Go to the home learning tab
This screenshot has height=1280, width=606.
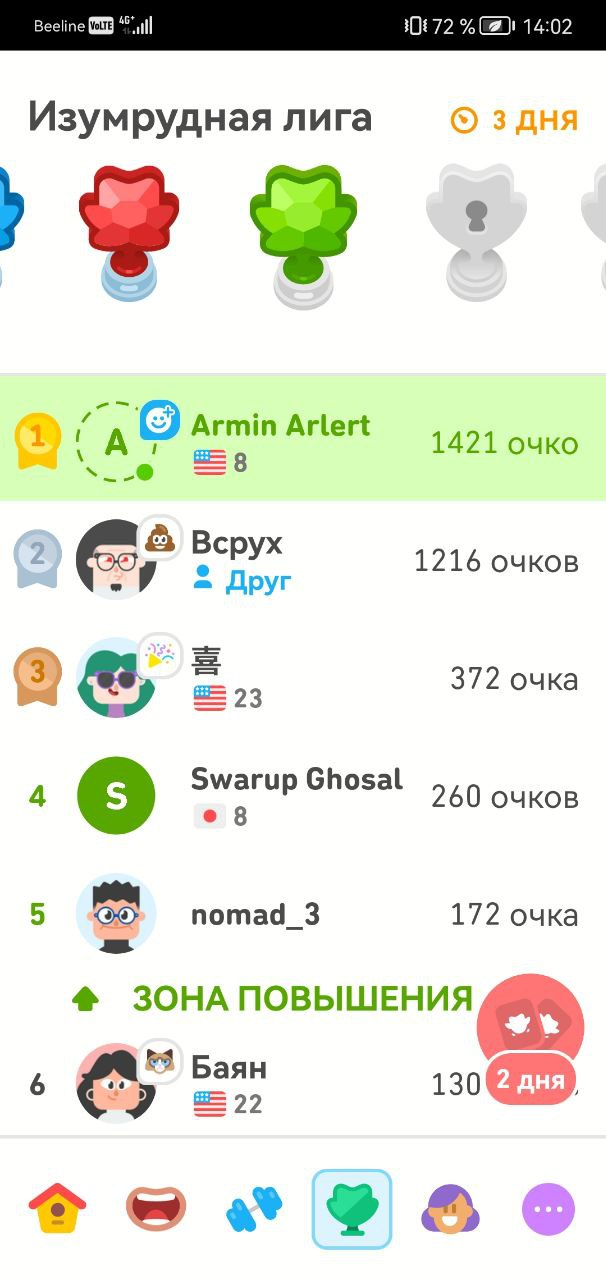click(x=58, y=1209)
